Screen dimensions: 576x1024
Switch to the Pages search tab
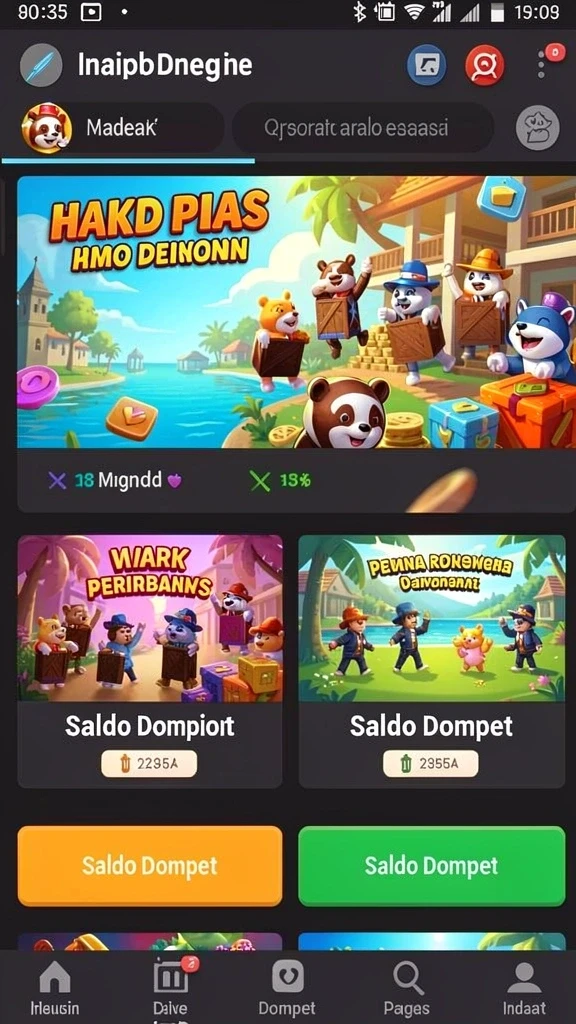pyautogui.click(x=406, y=987)
